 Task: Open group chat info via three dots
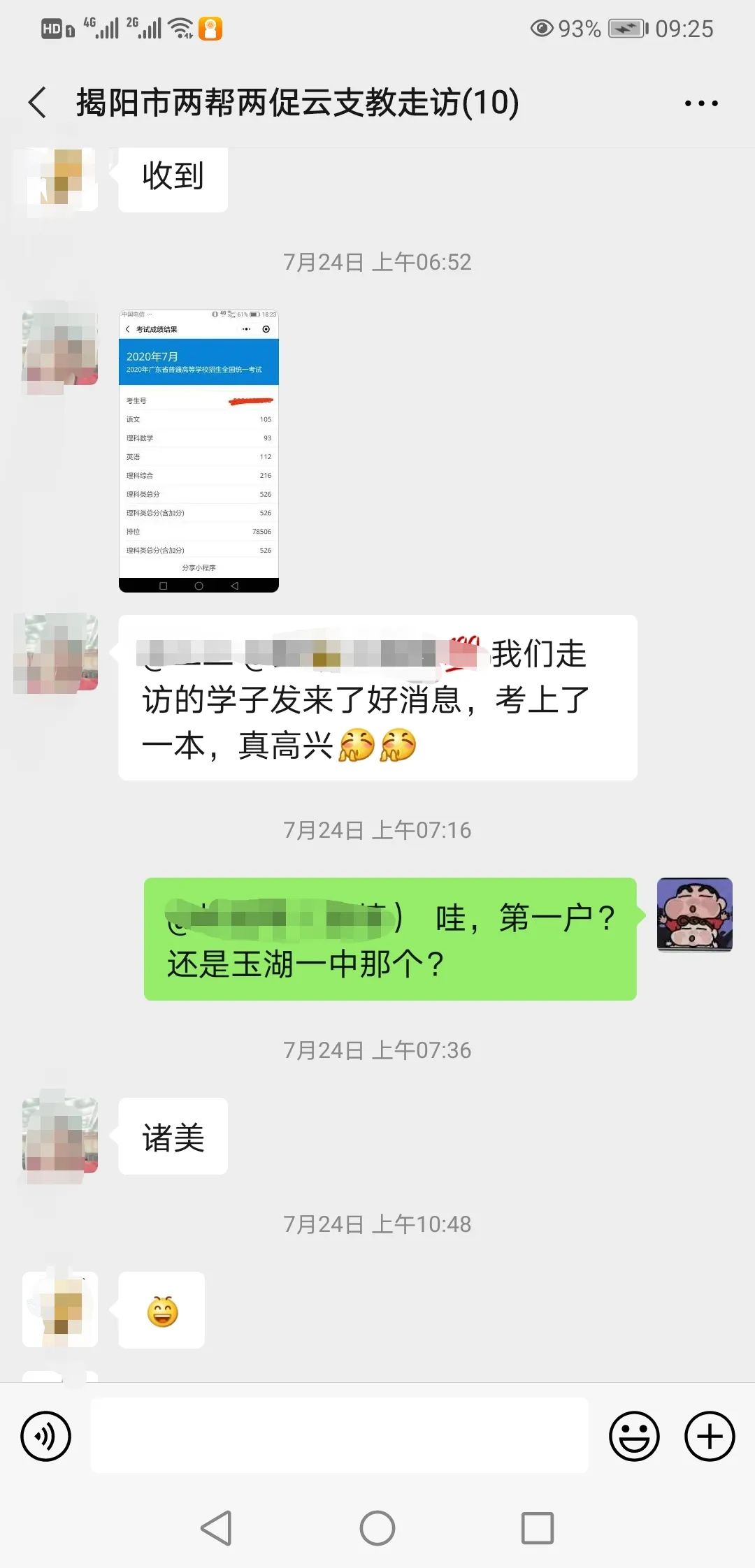tap(700, 103)
